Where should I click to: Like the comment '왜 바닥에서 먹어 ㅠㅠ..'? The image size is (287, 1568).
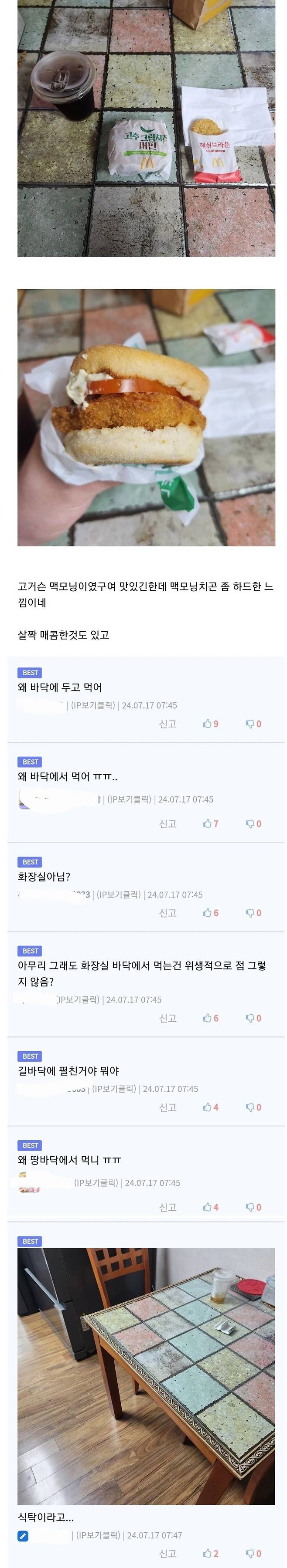210,823
